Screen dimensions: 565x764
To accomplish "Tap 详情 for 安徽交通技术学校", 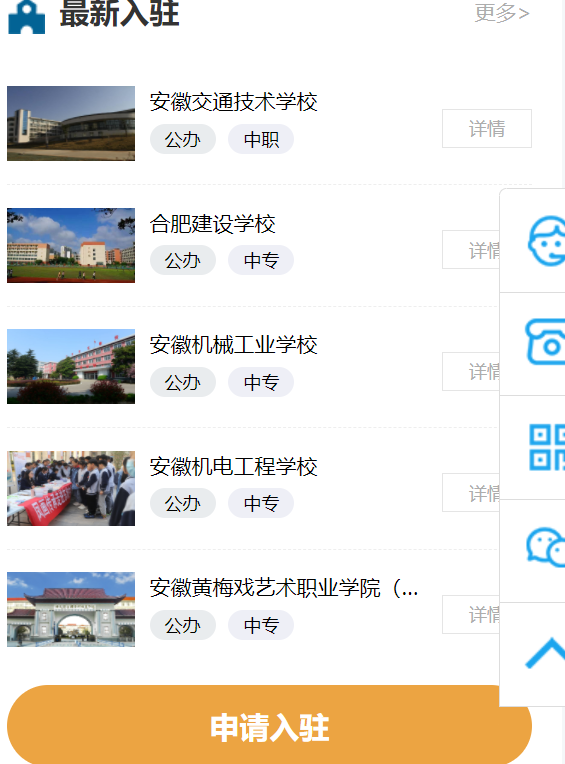I will 487,129.
